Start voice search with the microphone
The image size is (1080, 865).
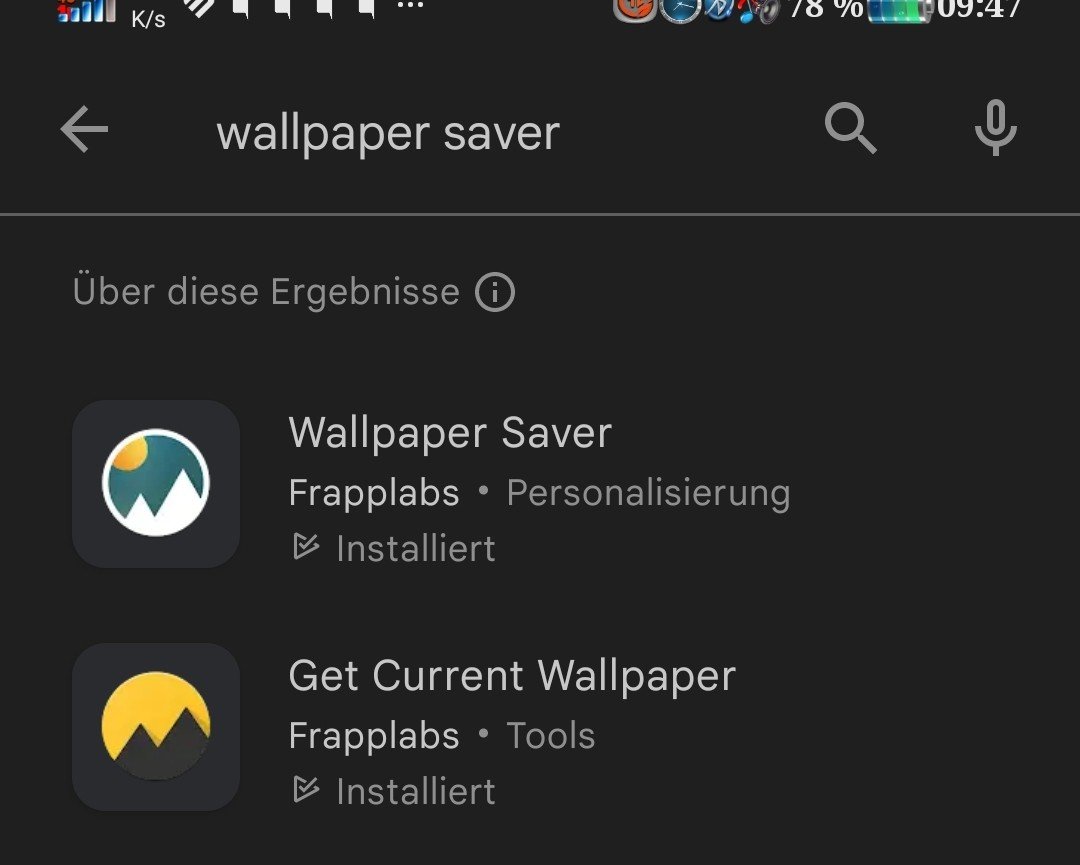[x=995, y=130]
